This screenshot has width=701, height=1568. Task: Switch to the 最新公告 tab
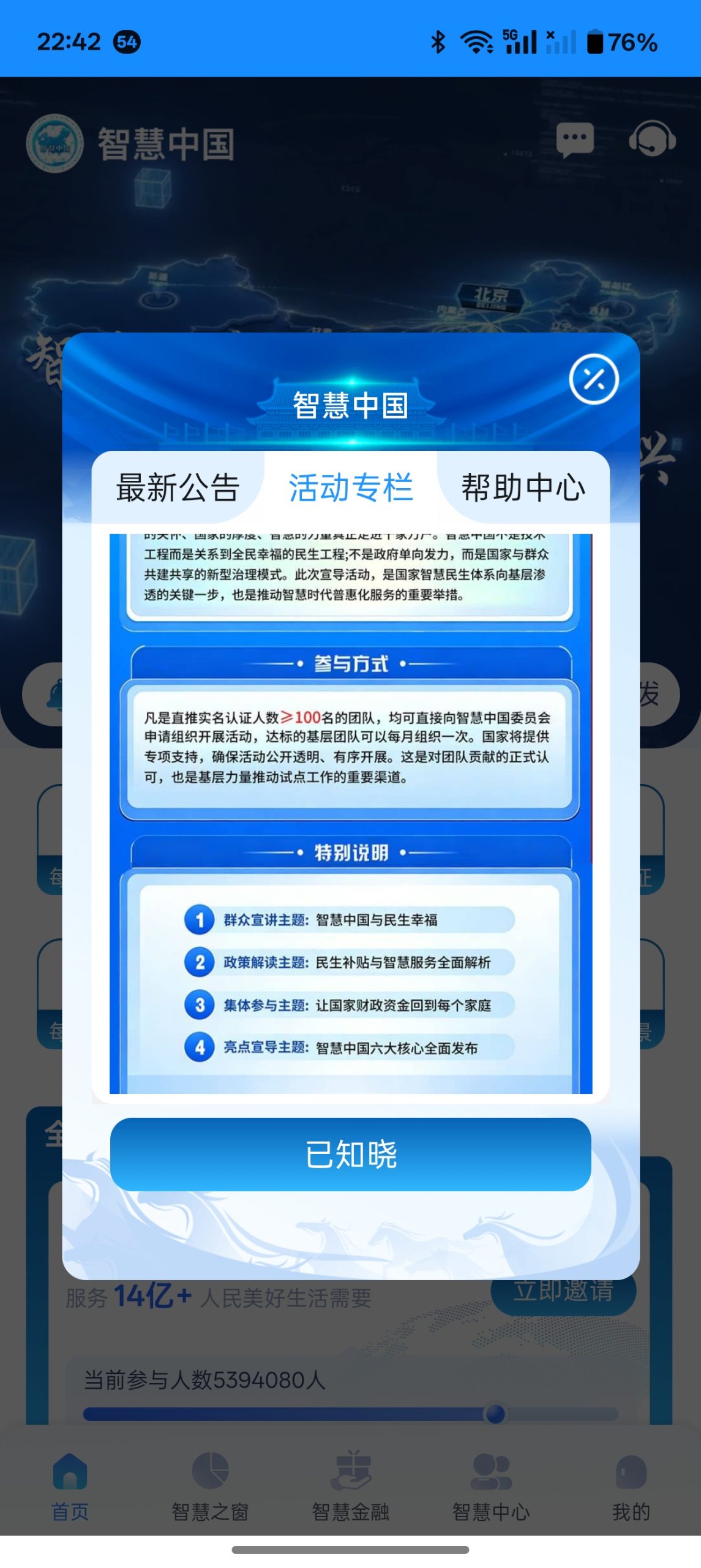[179, 487]
